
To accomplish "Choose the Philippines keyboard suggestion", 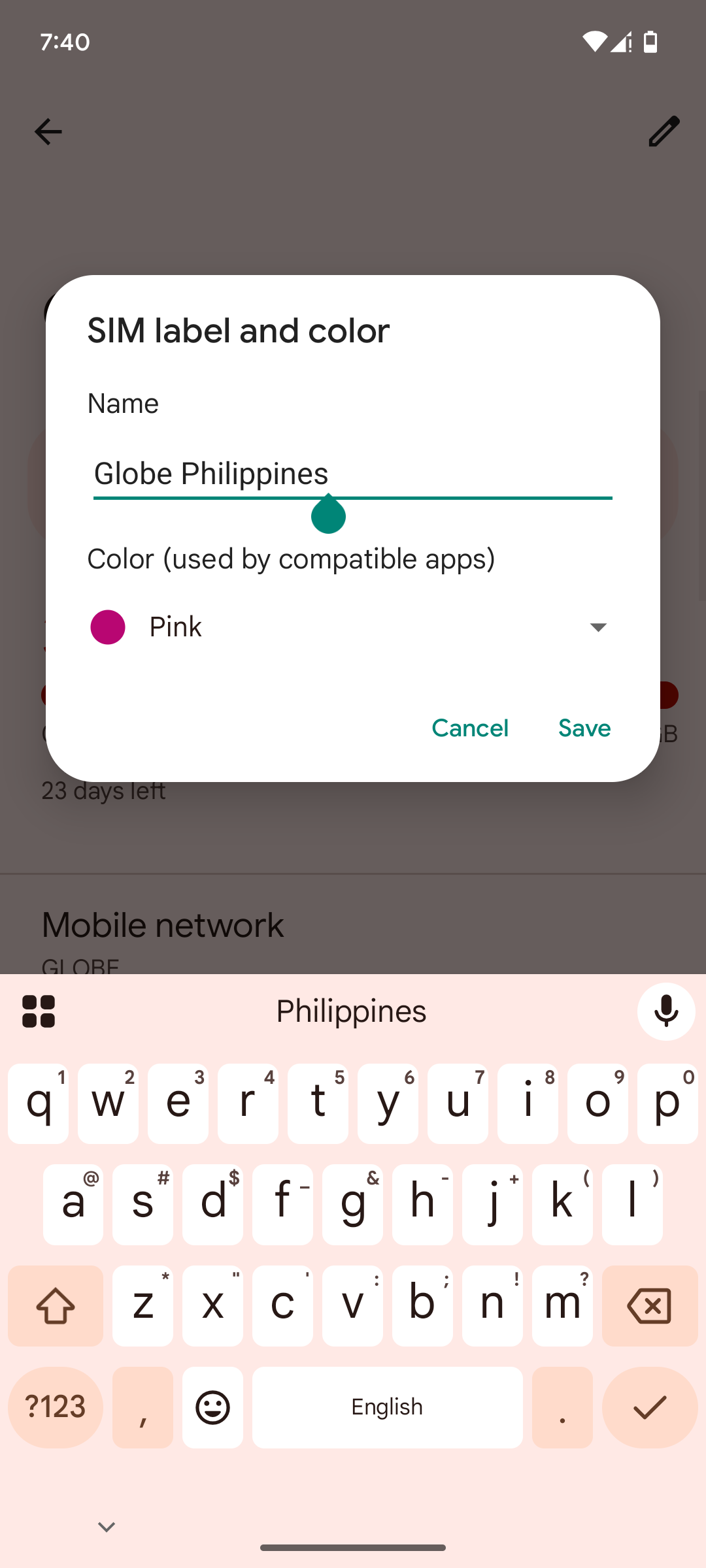I will [351, 1011].
